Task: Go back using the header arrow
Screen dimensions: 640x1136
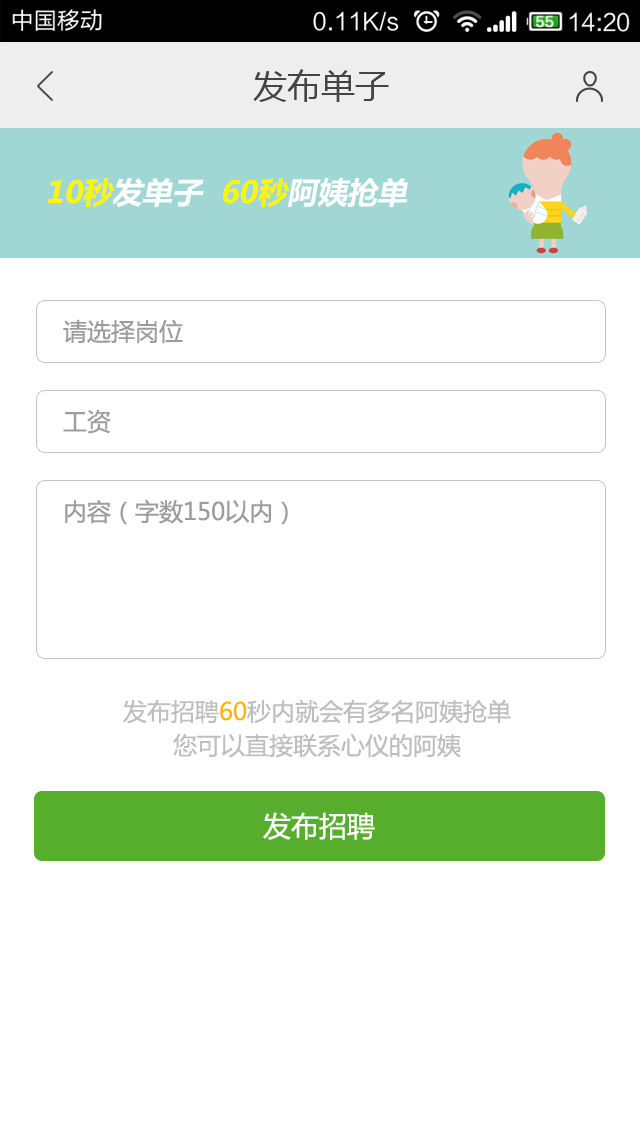Action: pyautogui.click(x=45, y=86)
